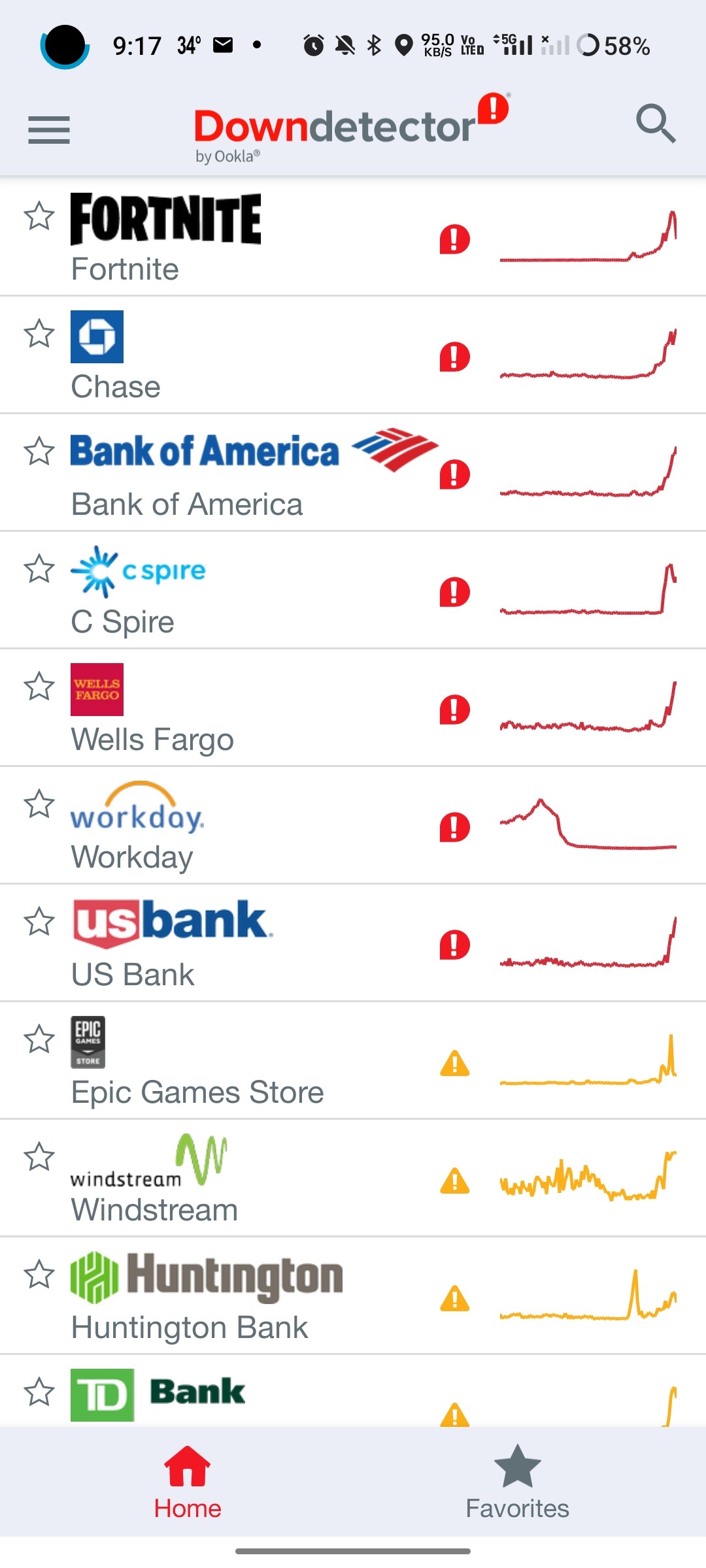The width and height of the screenshot is (706, 1568).
Task: Favorite Fortnite with its star
Action: click(x=39, y=216)
